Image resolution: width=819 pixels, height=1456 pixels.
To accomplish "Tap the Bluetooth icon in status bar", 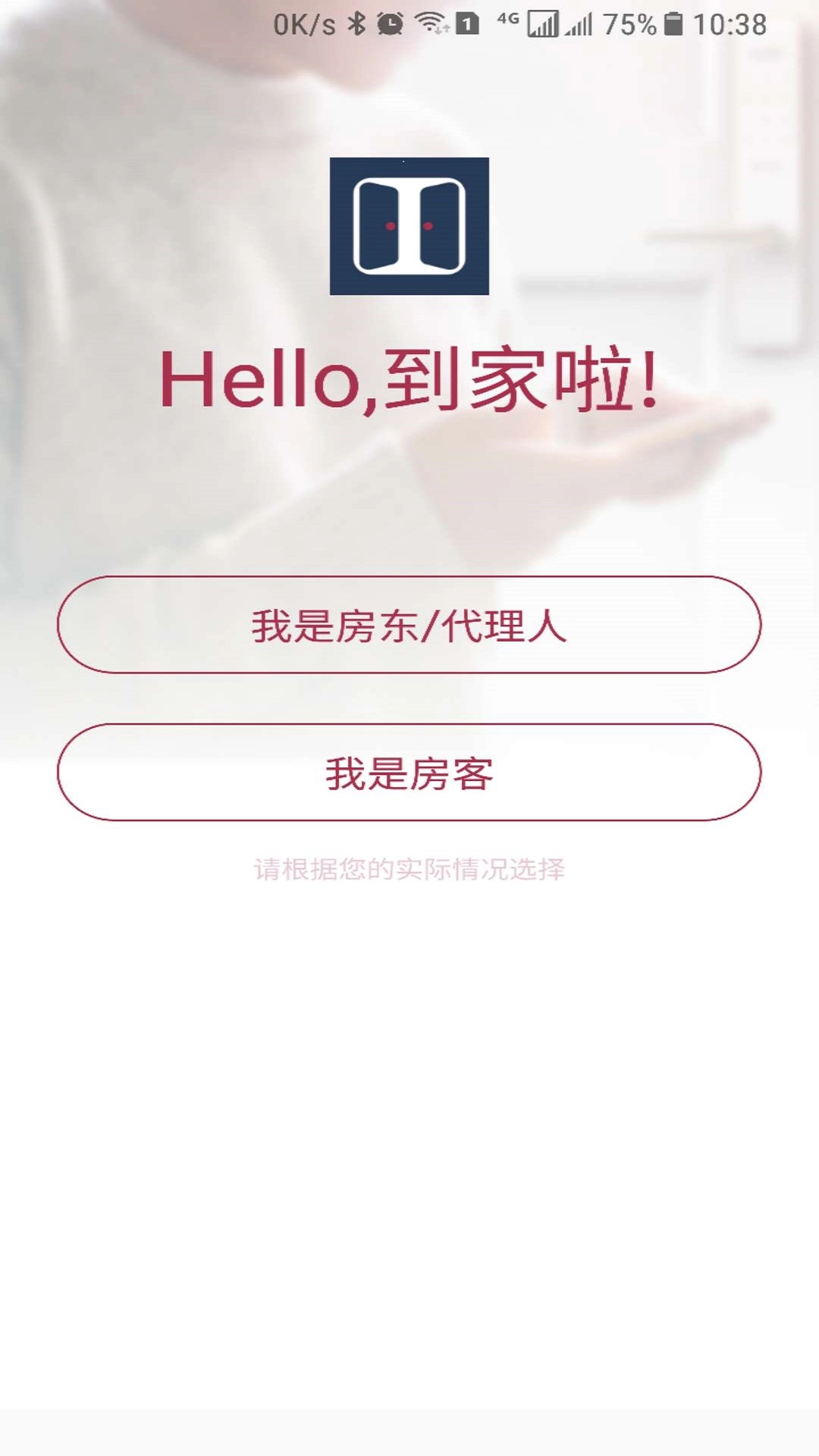I will [x=355, y=23].
